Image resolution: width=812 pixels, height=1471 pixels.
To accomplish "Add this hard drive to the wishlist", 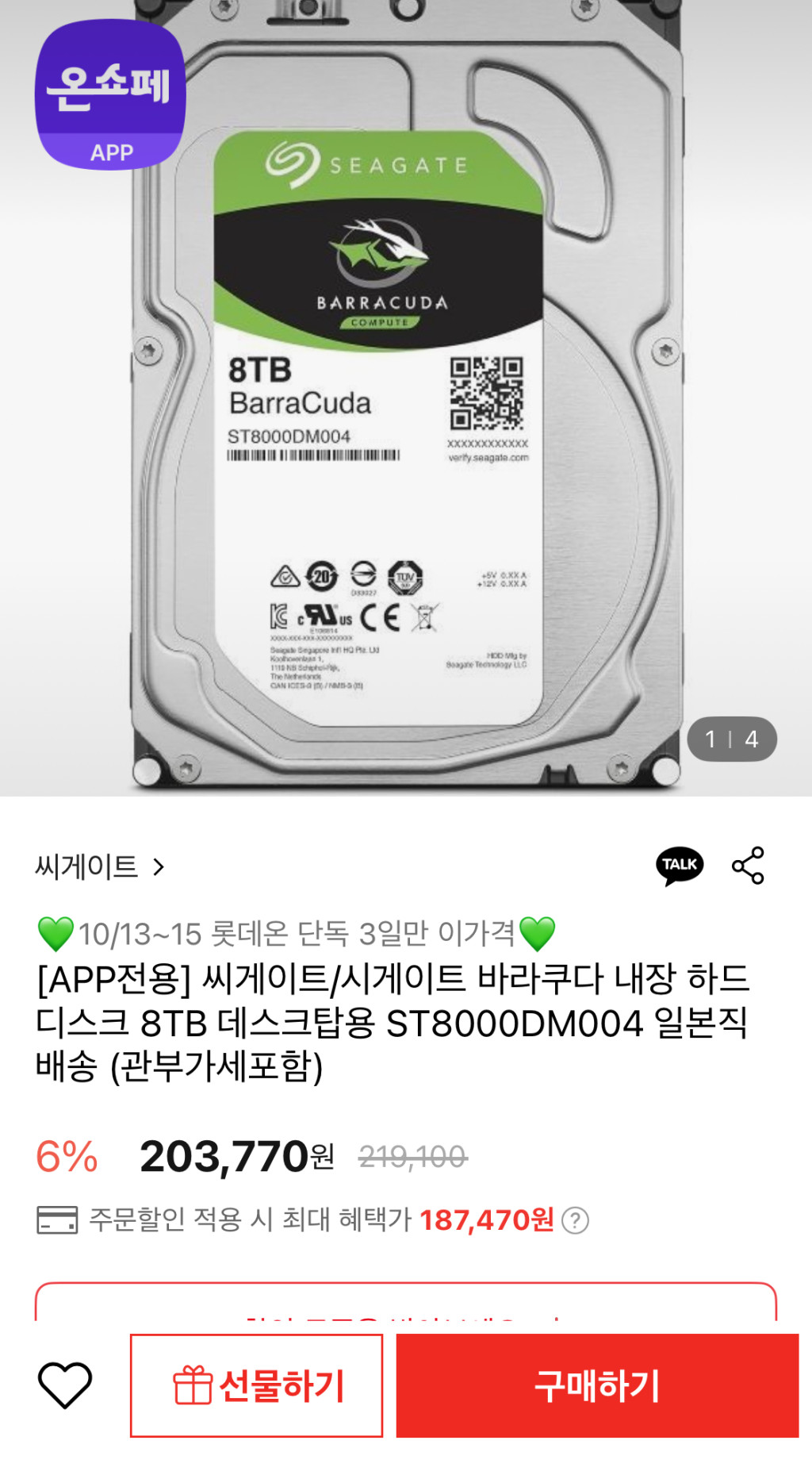I will click(65, 1385).
